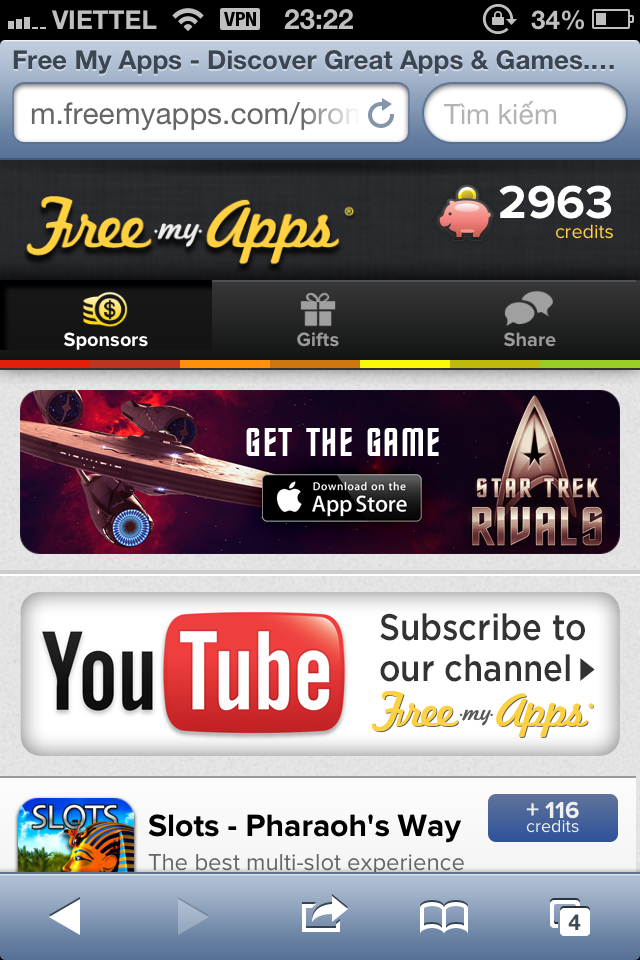
Task: Switch to the Gifts tab
Action: [x=318, y=322]
